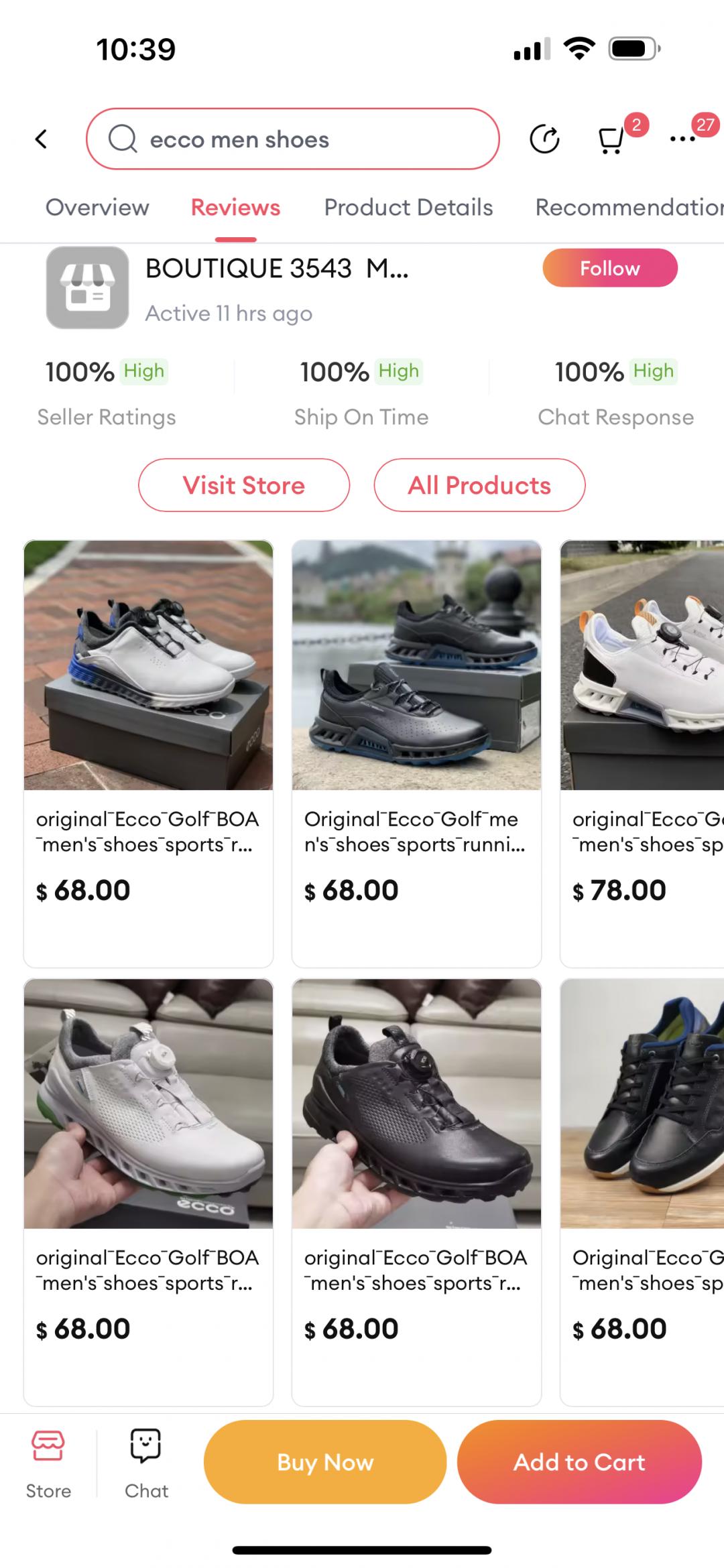Image resolution: width=724 pixels, height=1568 pixels.
Task: Tap the ecco men shoes search field
Action: pyautogui.click(x=293, y=139)
